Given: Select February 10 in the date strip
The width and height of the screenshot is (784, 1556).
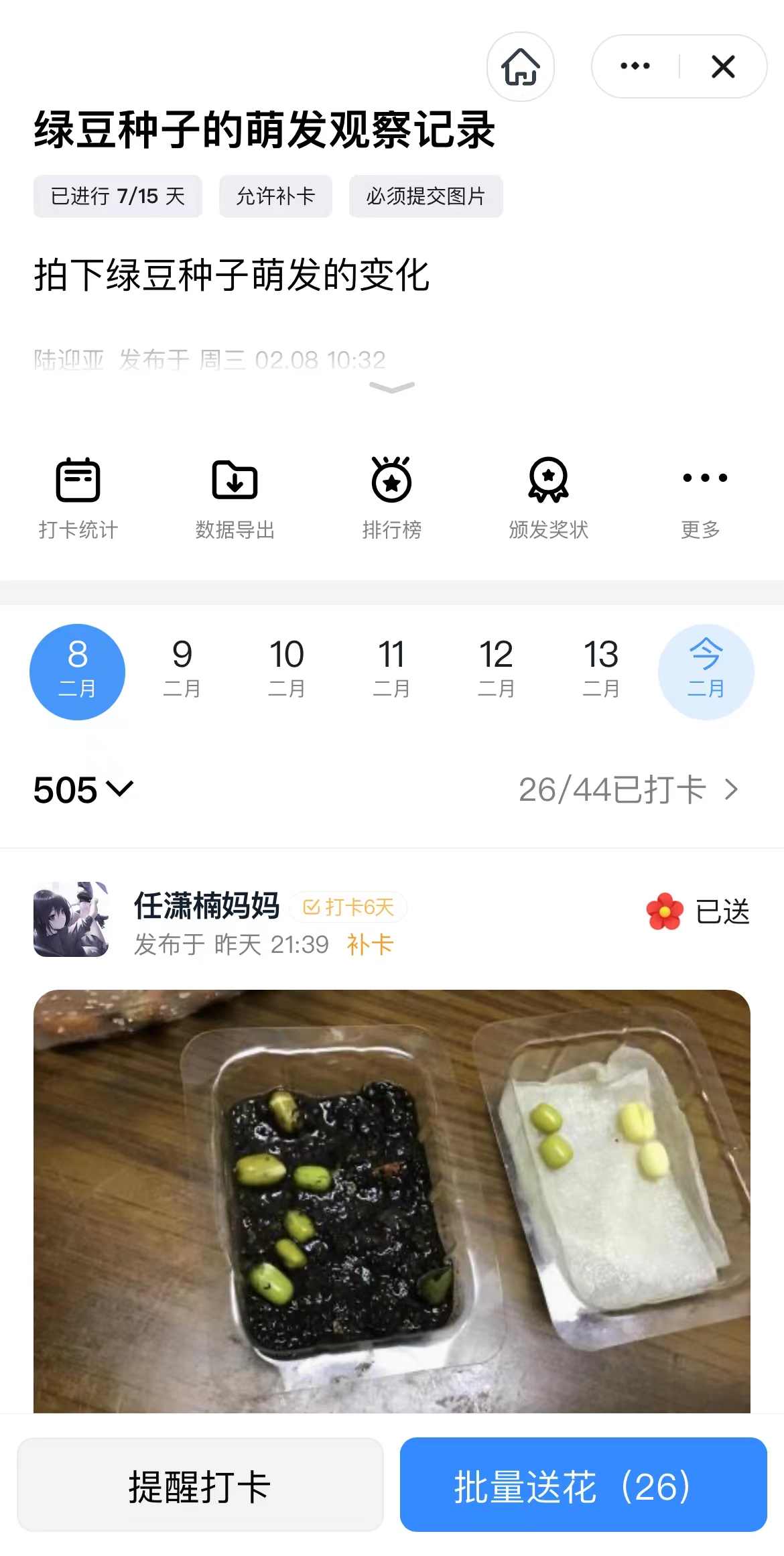Looking at the screenshot, I should click(x=287, y=671).
